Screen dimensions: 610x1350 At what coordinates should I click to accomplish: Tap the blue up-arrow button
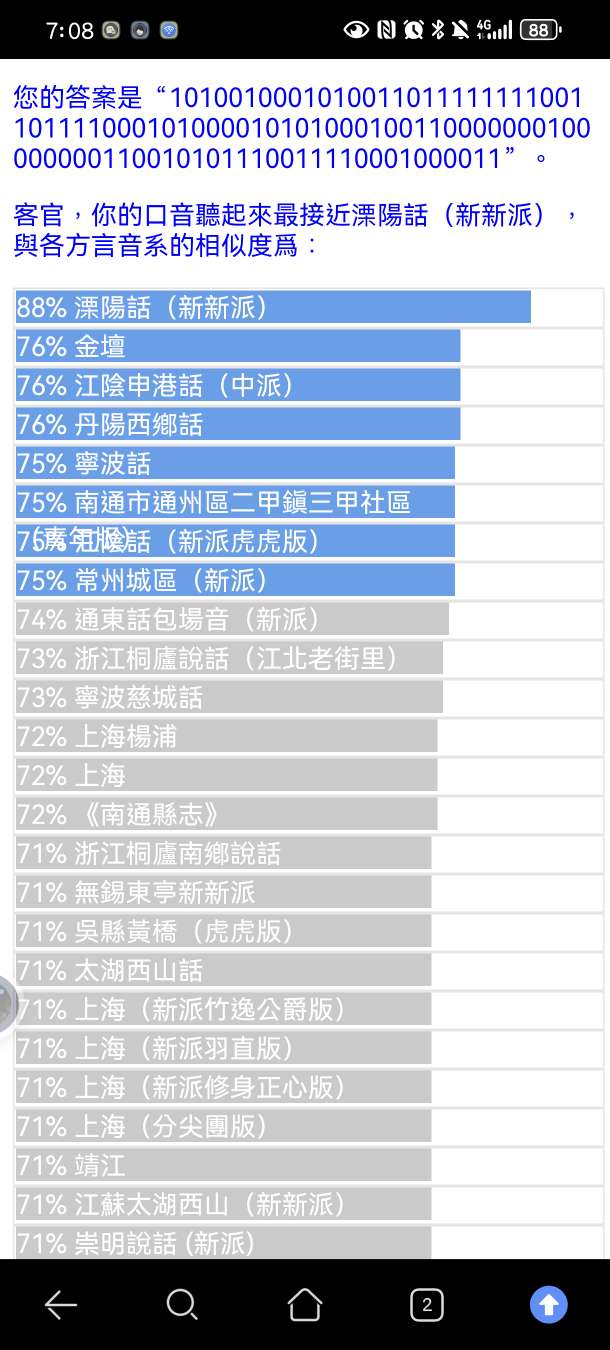[x=548, y=1305]
